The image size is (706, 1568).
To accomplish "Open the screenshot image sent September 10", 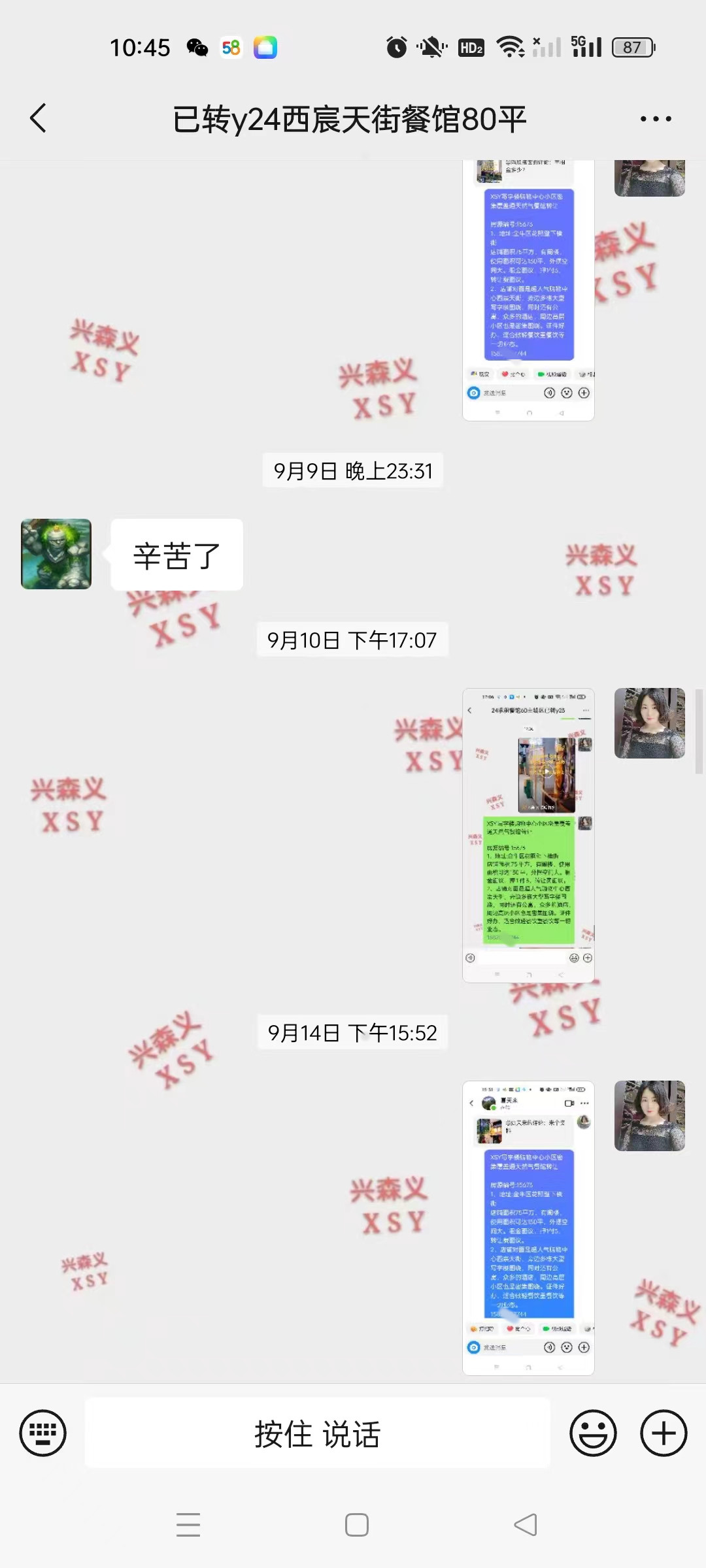I will (x=528, y=835).
